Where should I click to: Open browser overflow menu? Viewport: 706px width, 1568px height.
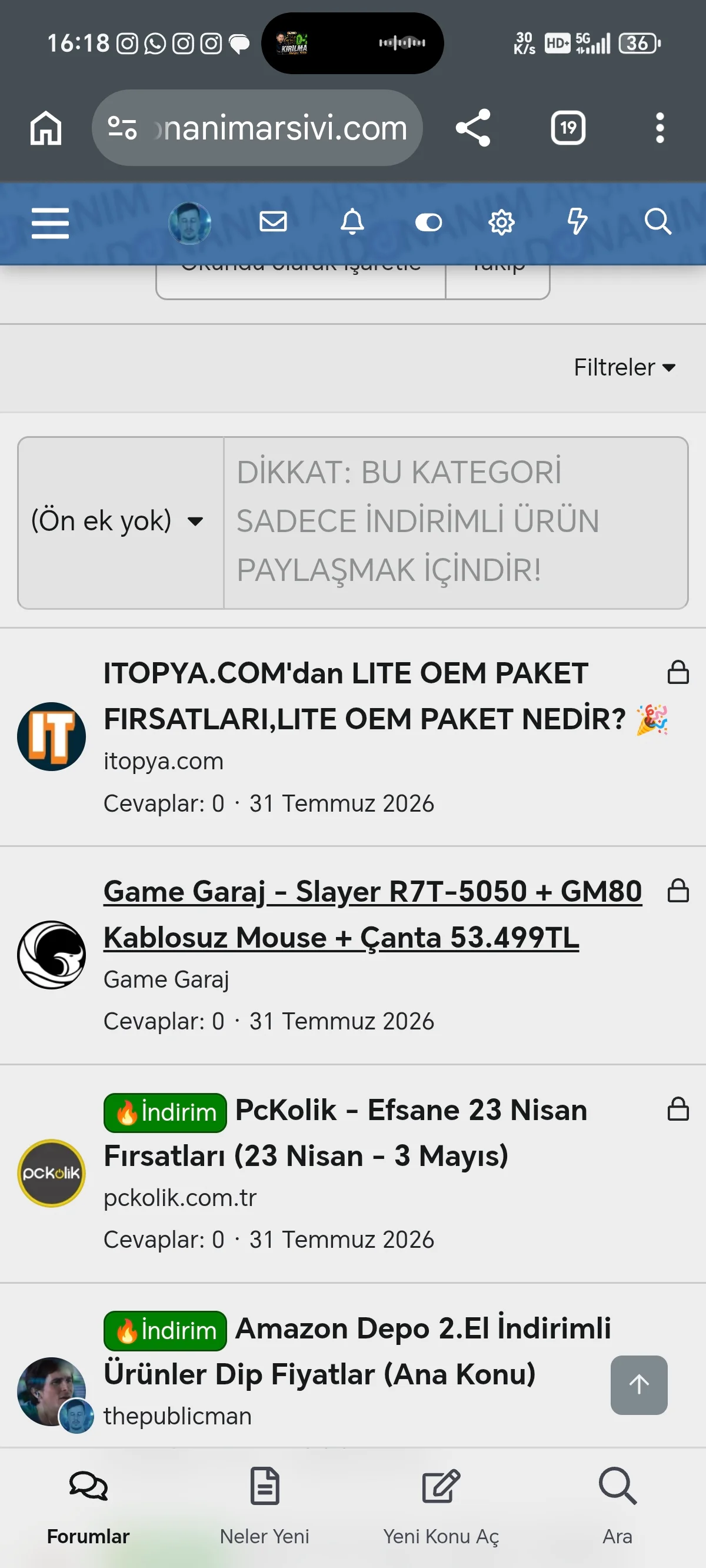click(x=660, y=128)
